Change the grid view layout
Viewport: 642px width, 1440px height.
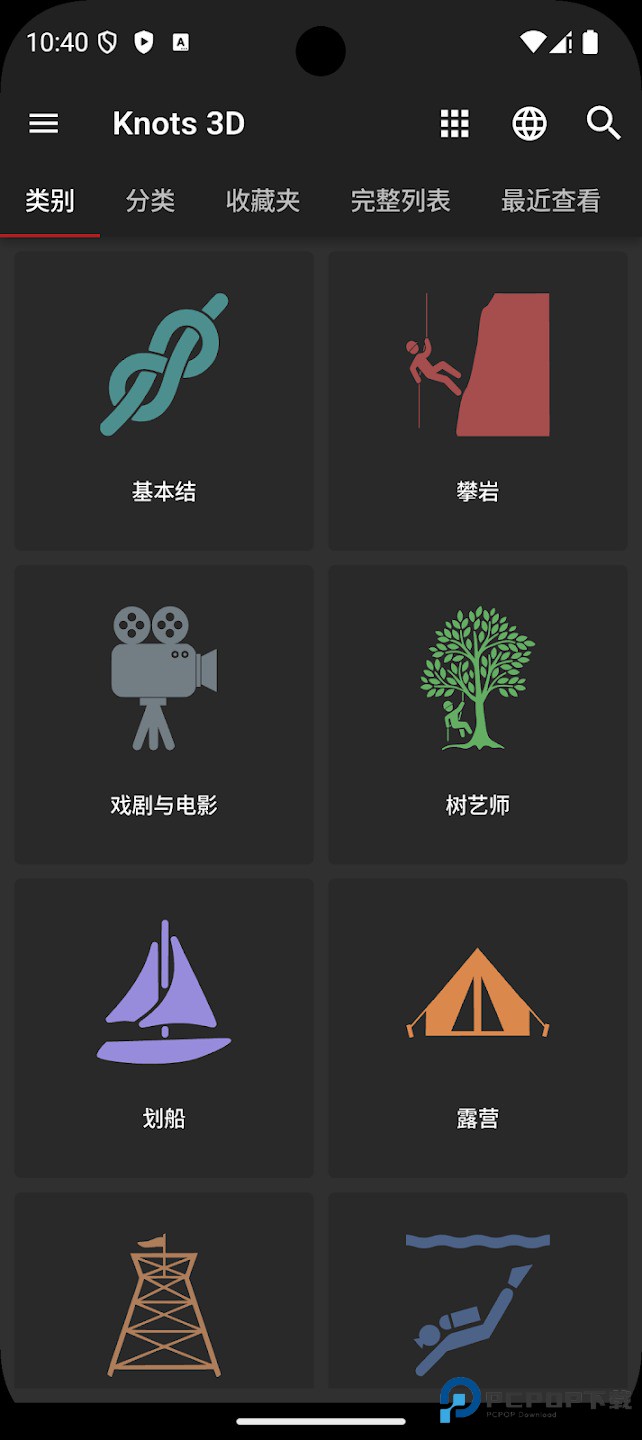pyautogui.click(x=455, y=123)
